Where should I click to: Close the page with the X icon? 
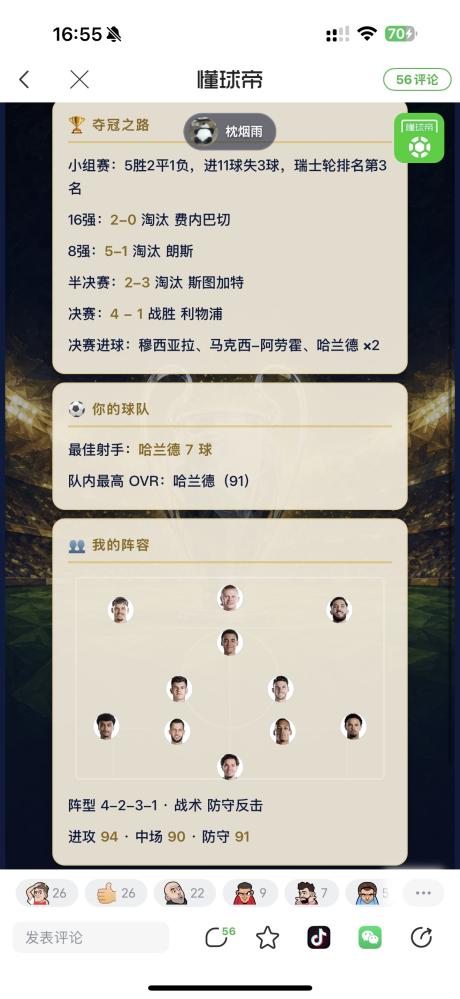tap(79, 80)
